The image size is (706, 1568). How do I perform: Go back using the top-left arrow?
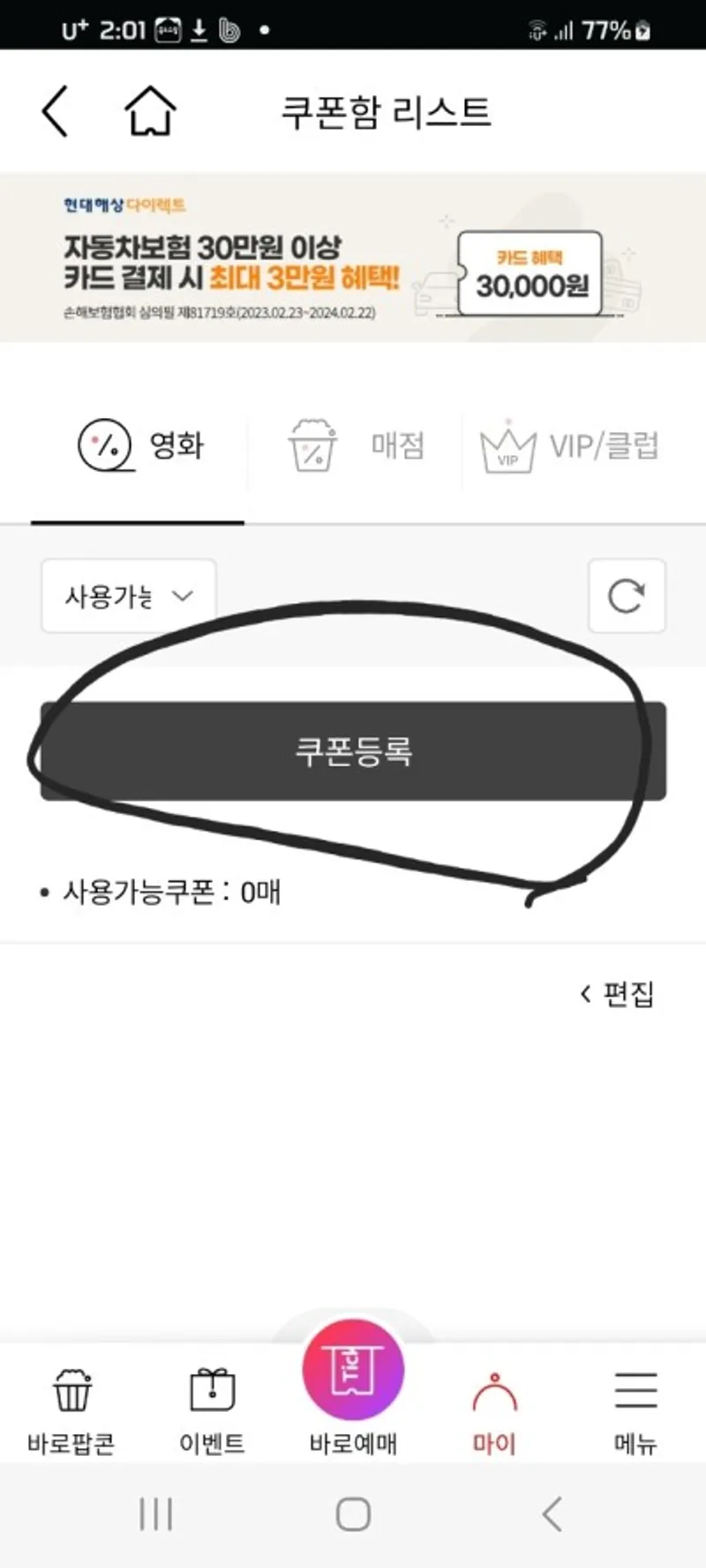pos(55,111)
